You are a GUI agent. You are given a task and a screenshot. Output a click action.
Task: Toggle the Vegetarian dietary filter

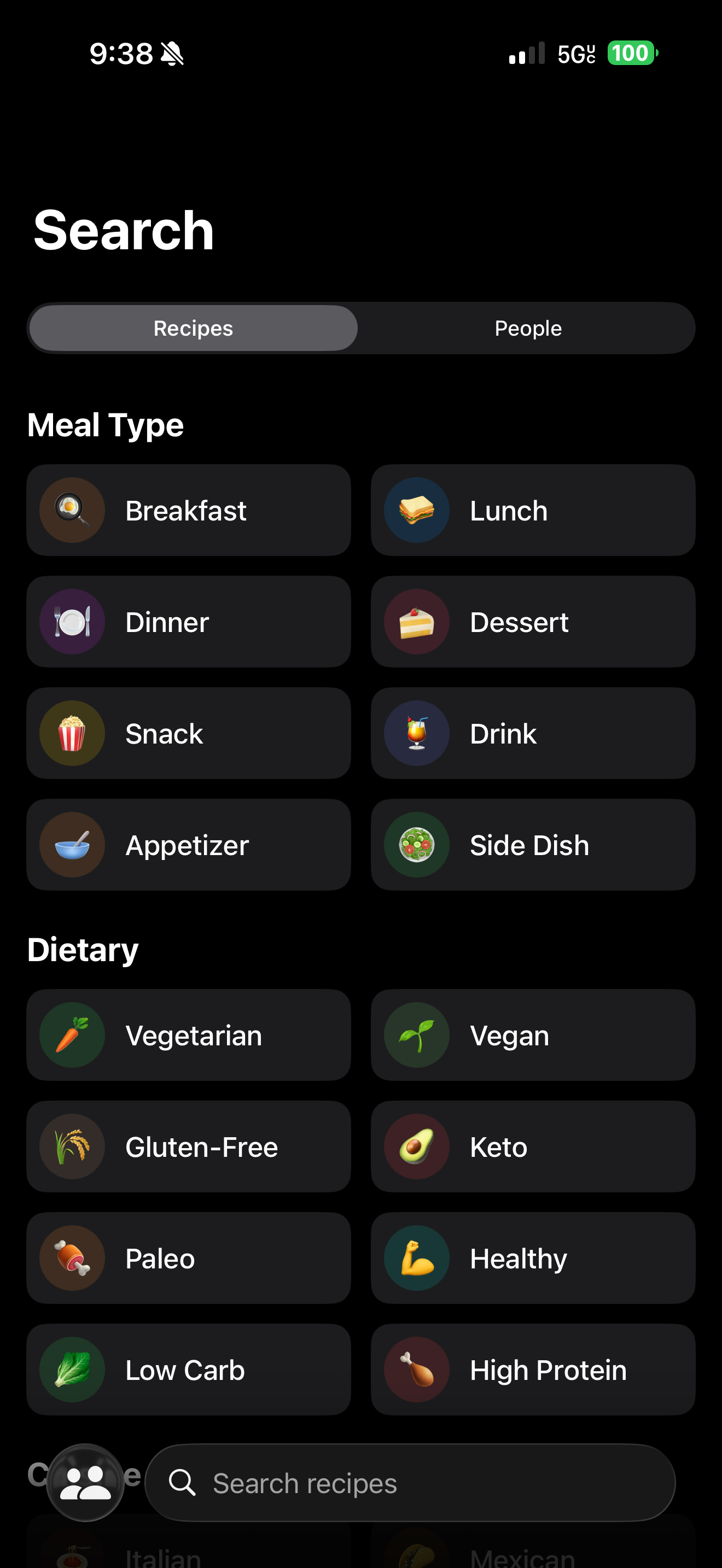189,1035
